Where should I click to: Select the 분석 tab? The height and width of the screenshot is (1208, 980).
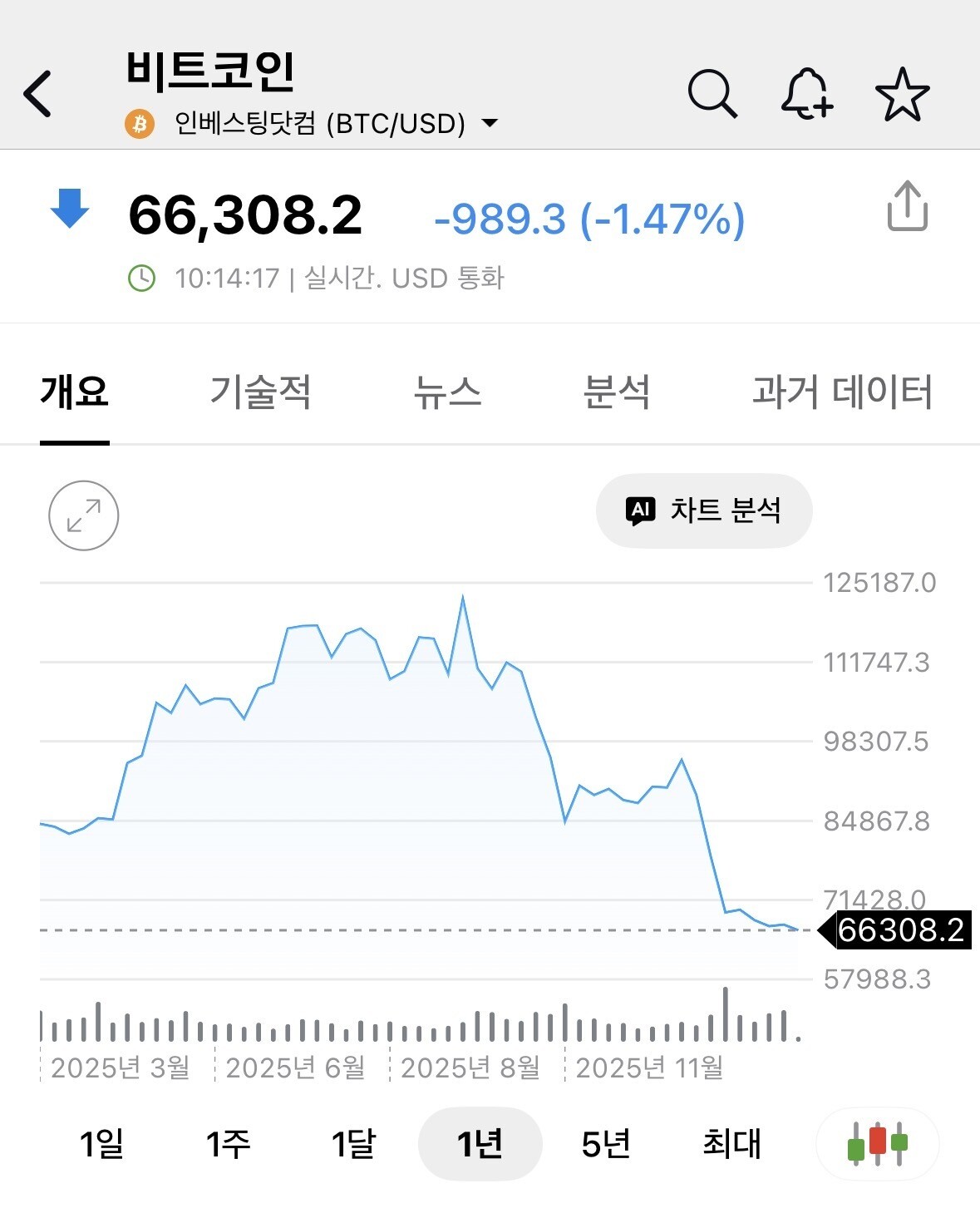616,392
